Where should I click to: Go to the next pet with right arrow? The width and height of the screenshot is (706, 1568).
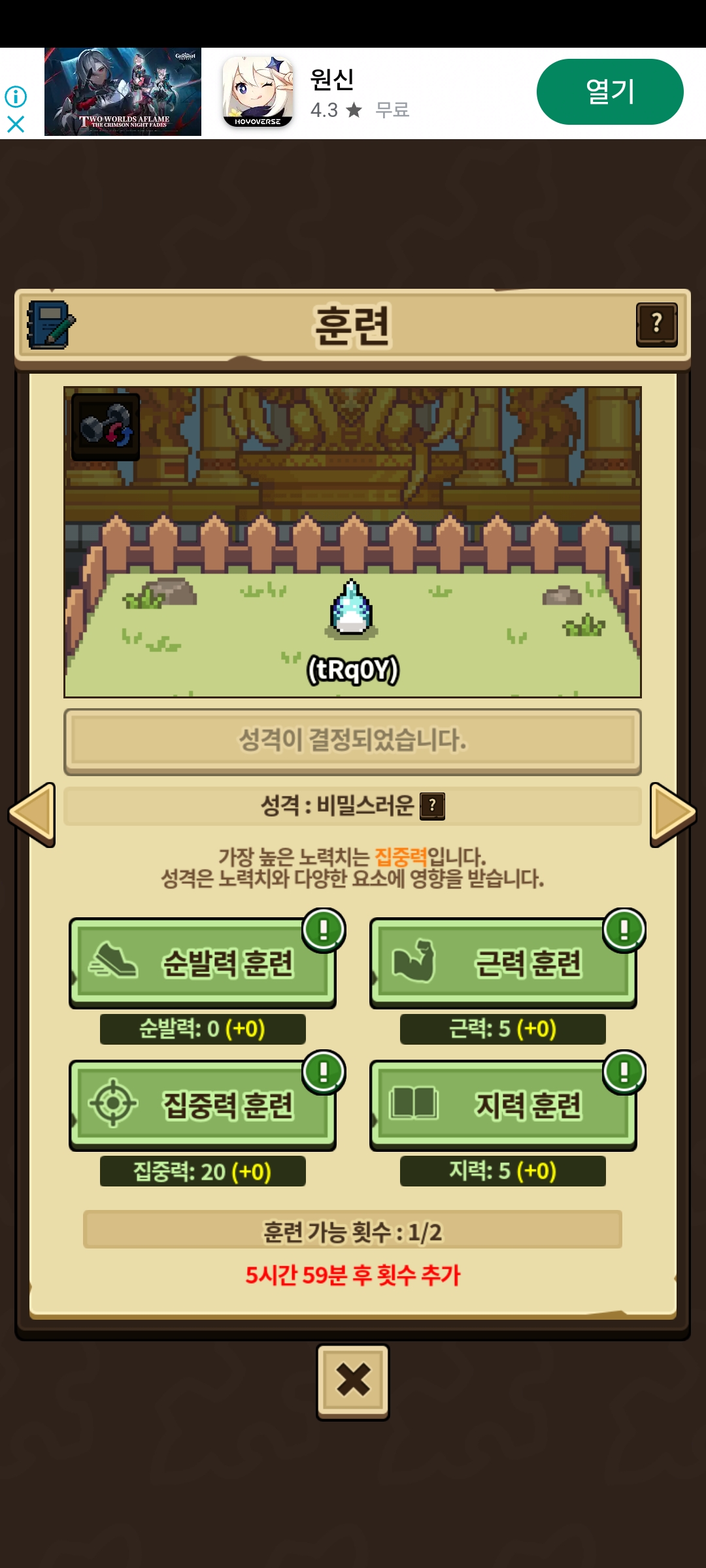(673, 814)
